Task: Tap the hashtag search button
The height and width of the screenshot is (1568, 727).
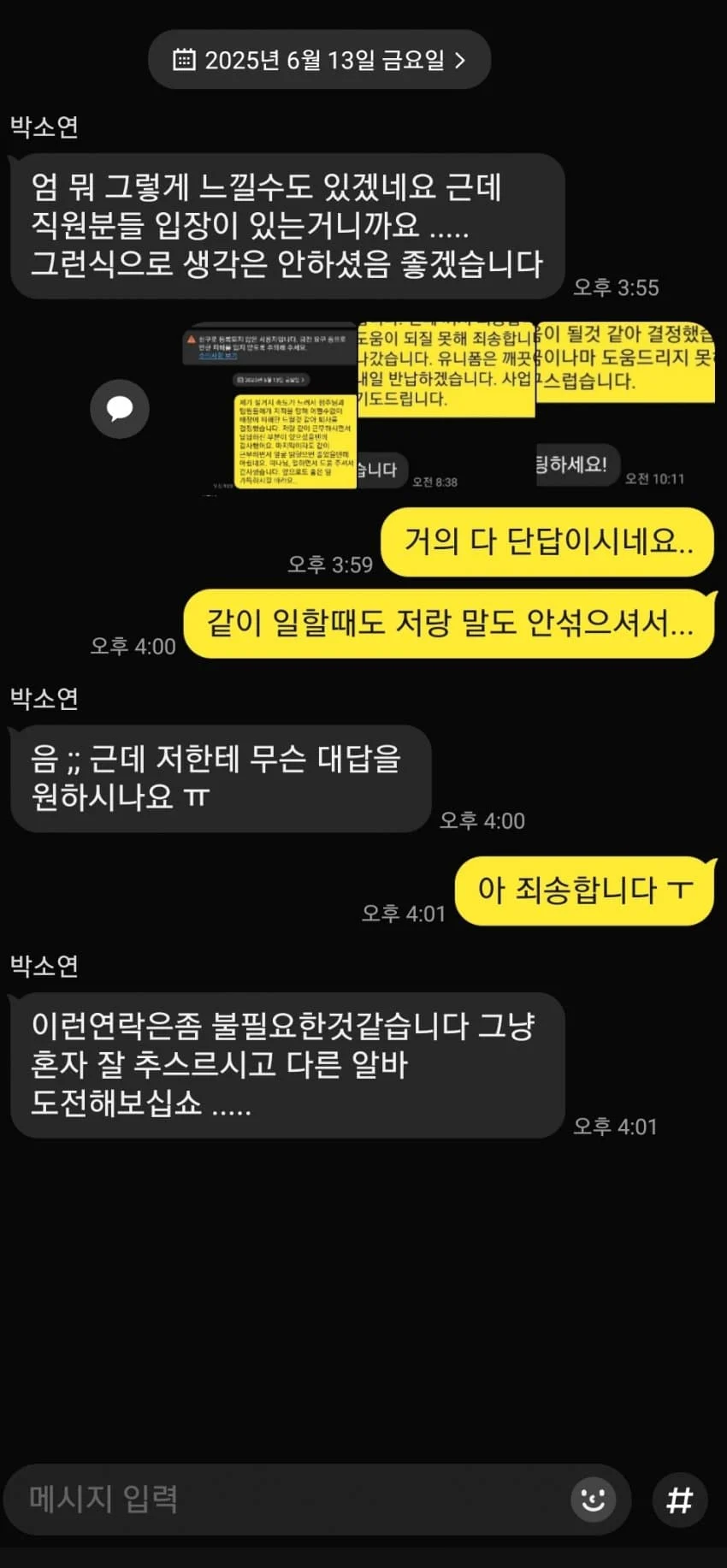Action: tap(679, 1500)
